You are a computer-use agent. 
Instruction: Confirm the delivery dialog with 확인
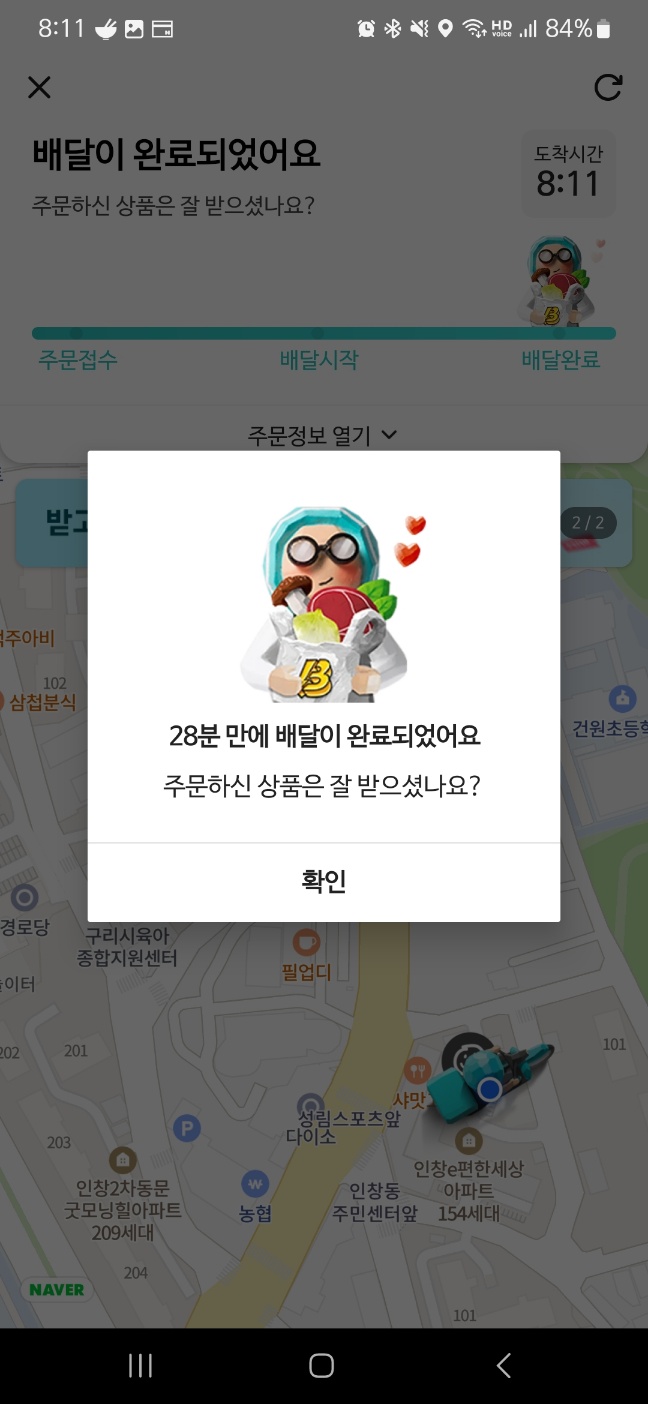(323, 881)
